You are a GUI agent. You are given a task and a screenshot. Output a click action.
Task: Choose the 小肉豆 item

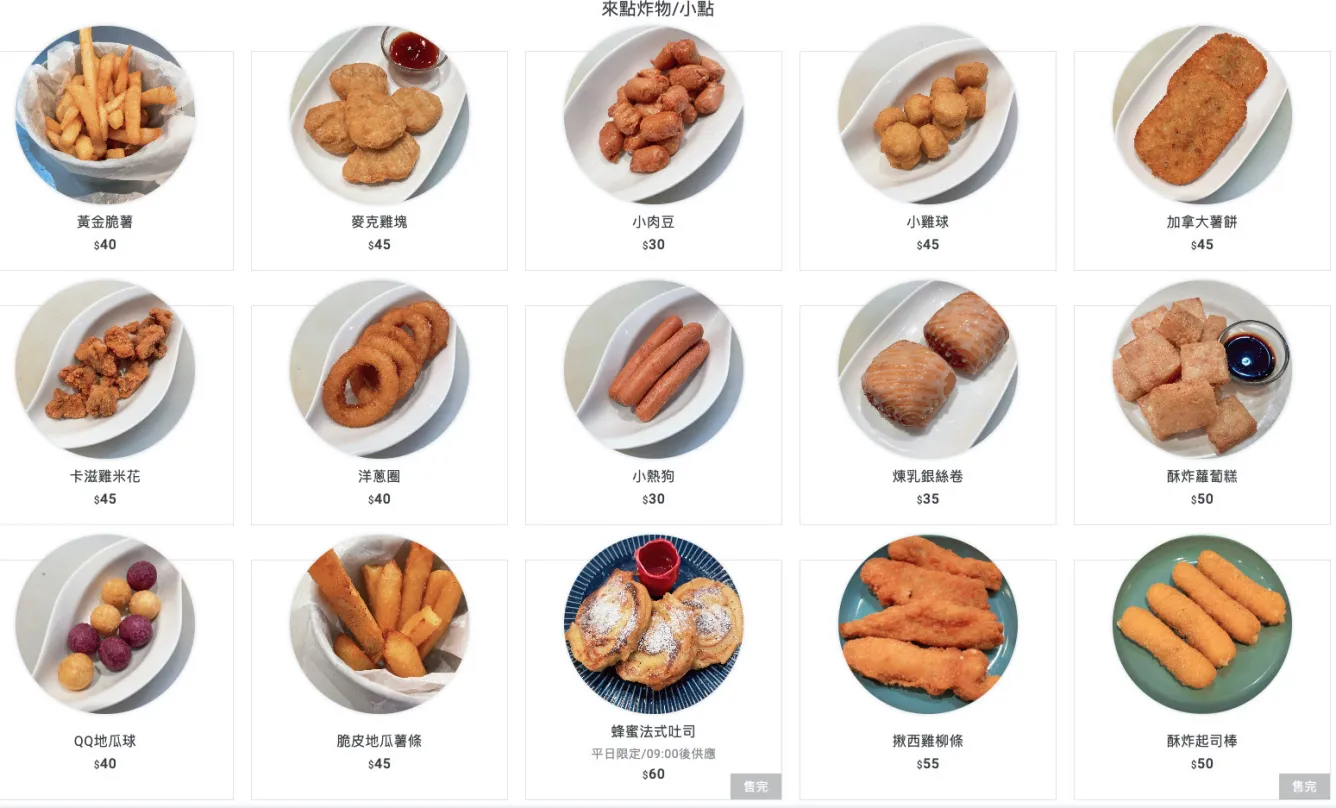[653, 160]
